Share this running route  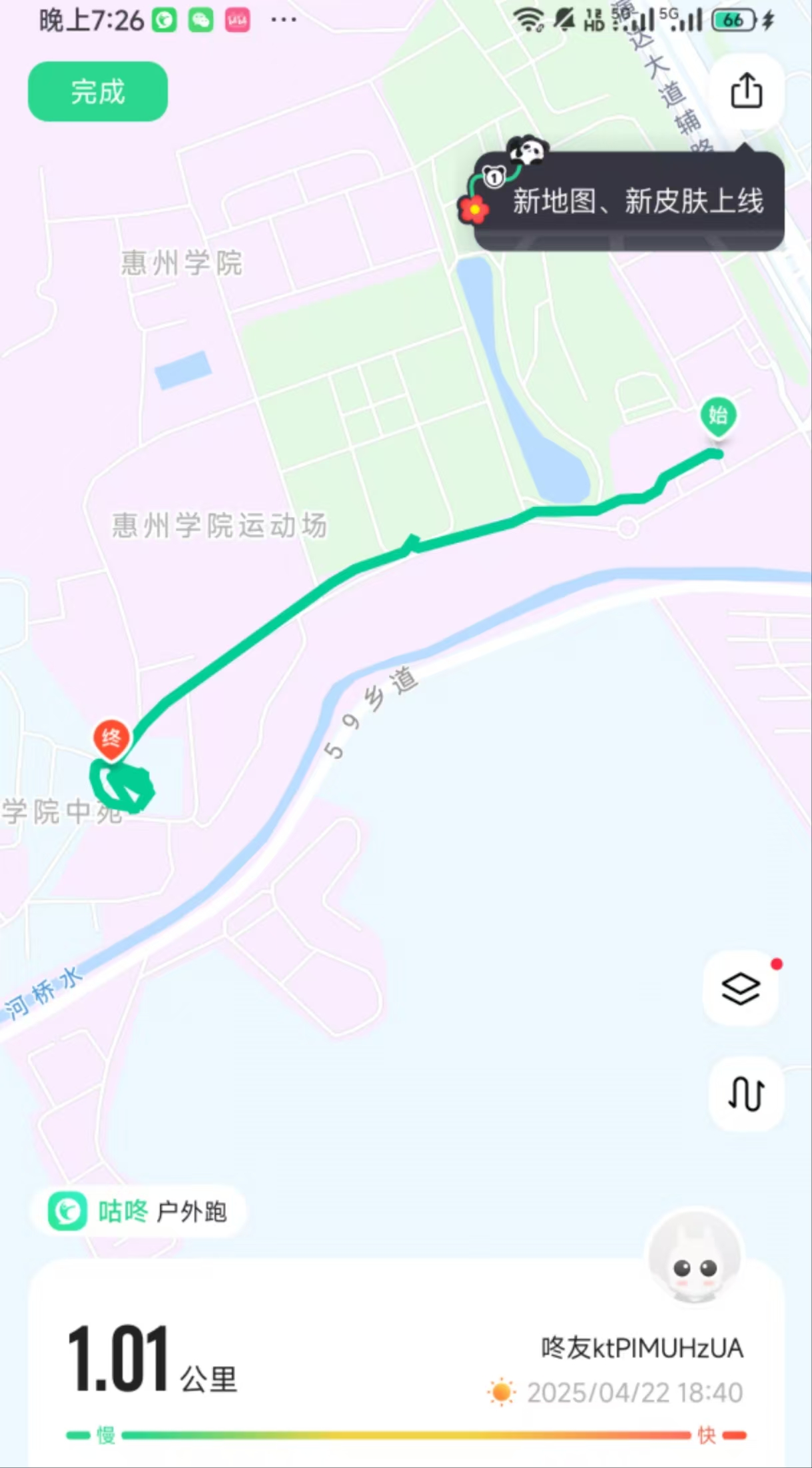coord(746,91)
